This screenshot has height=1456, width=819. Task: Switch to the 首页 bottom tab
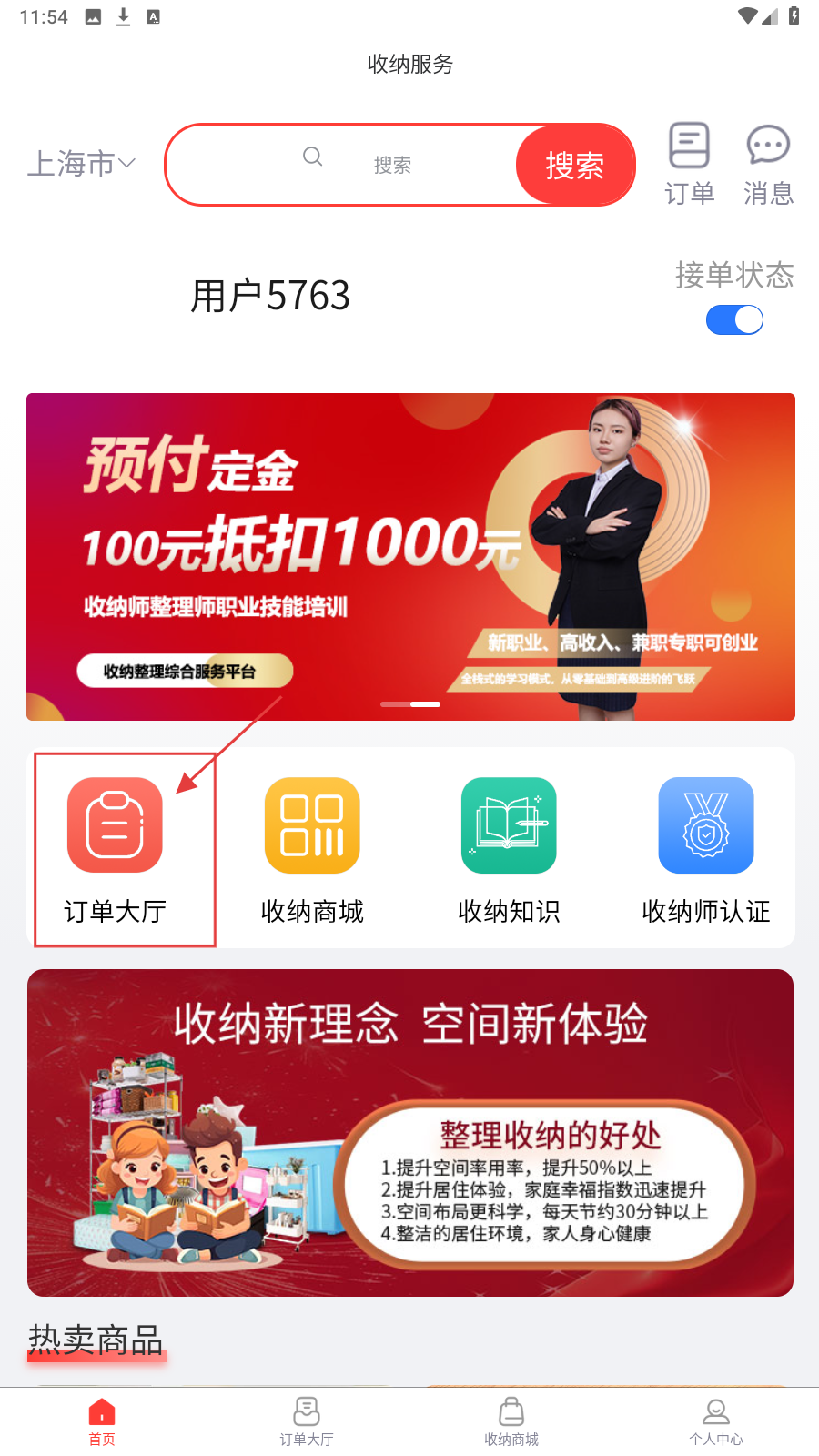pos(102,1422)
